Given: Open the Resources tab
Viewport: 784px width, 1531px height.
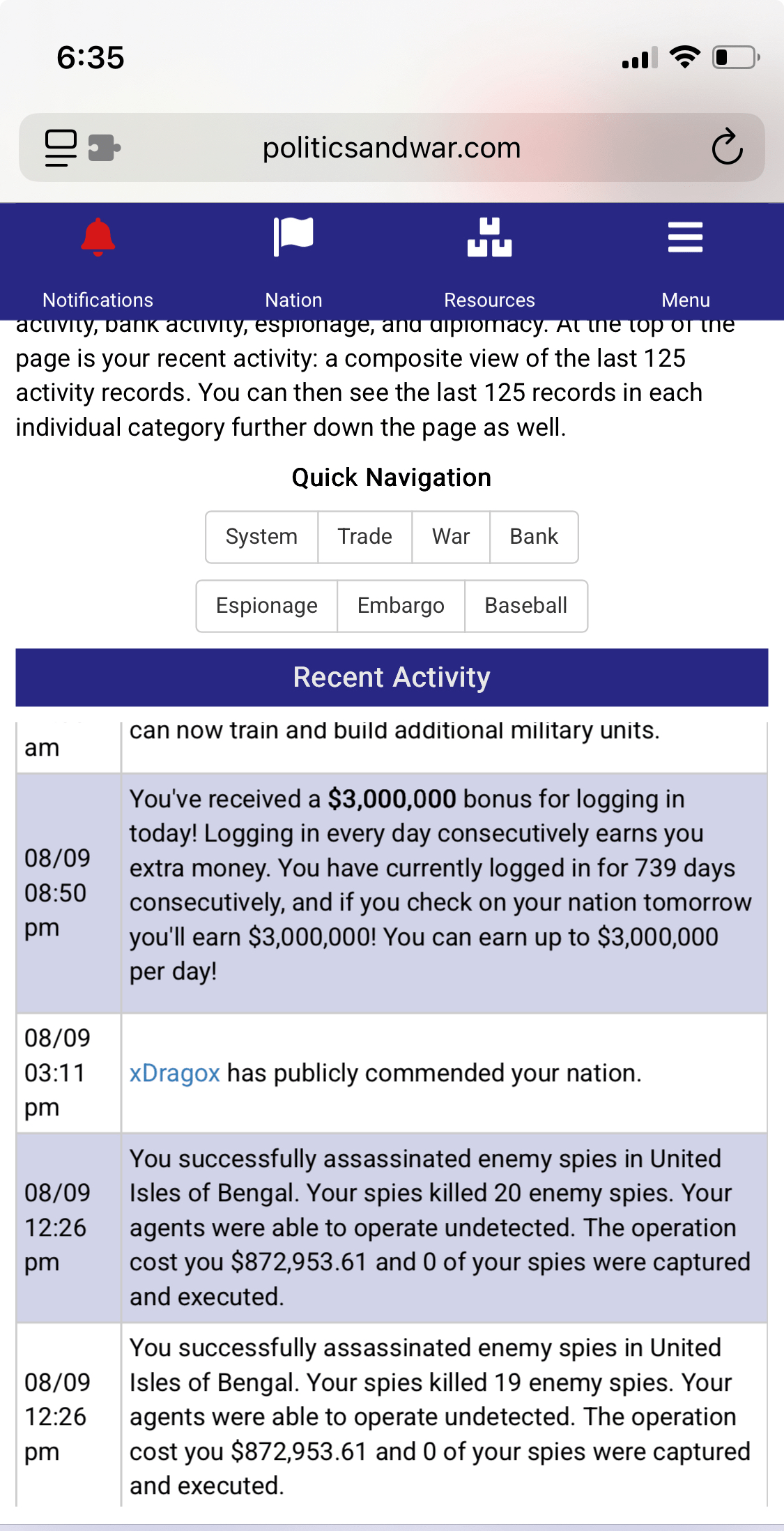Looking at the screenshot, I should pos(489,261).
